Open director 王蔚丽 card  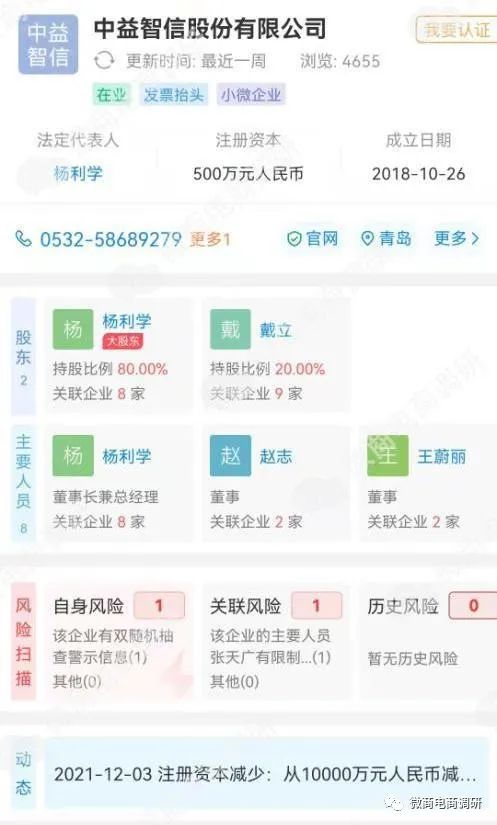coord(428,483)
